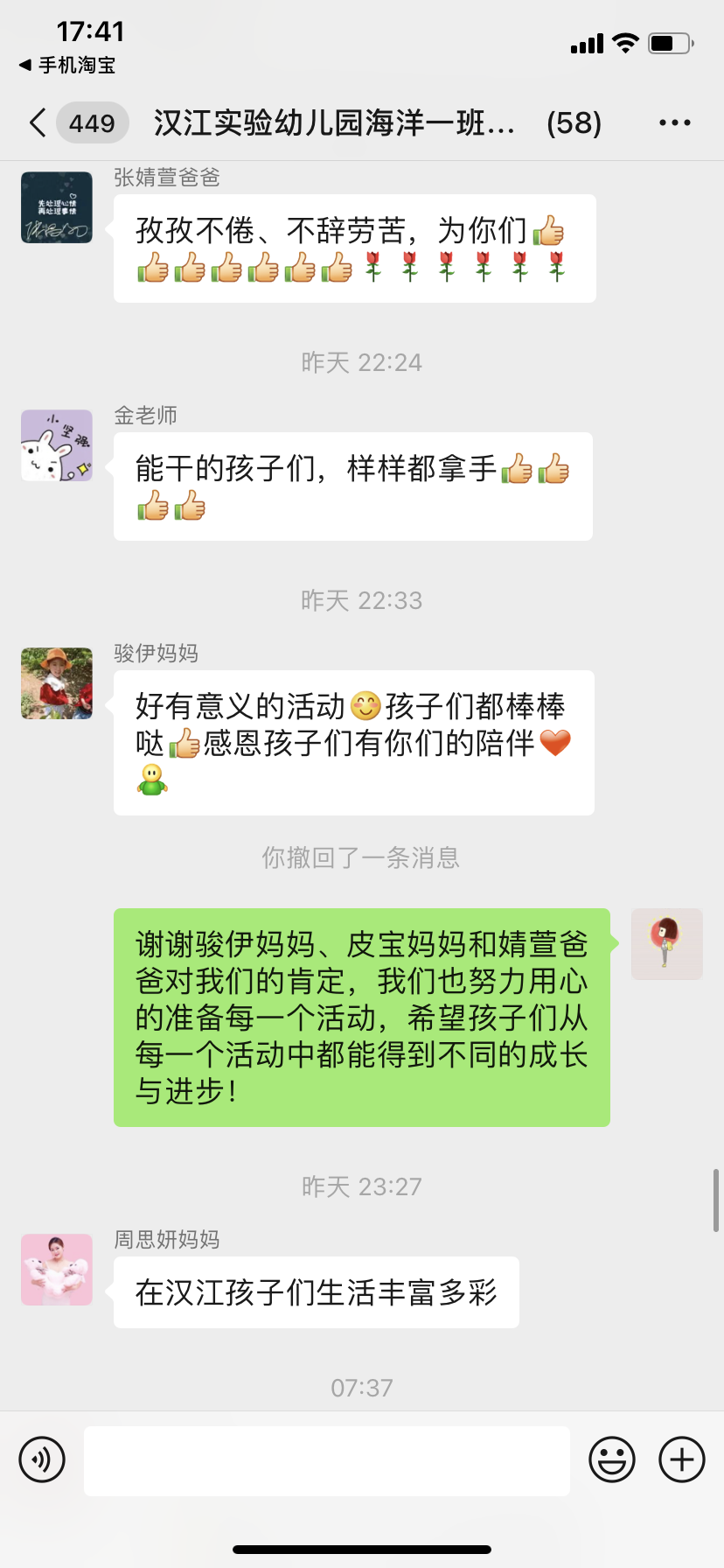Viewport: 724px width, 1568px height.
Task: Open the plus attachments menu
Action: 681,1459
